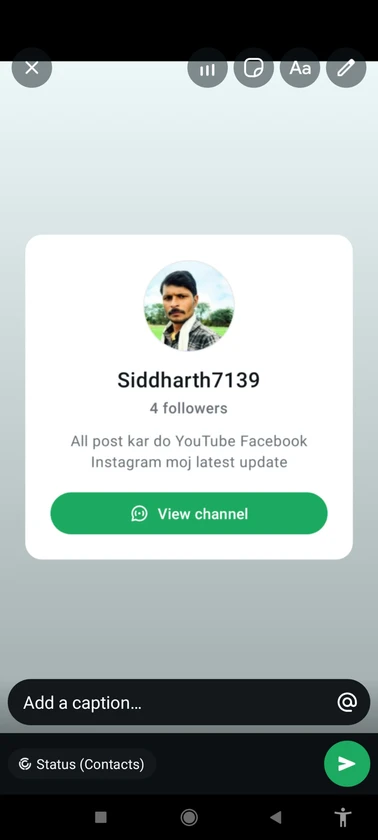Open the layout bars icon
This screenshot has width=378, height=840.
pyautogui.click(x=207, y=68)
